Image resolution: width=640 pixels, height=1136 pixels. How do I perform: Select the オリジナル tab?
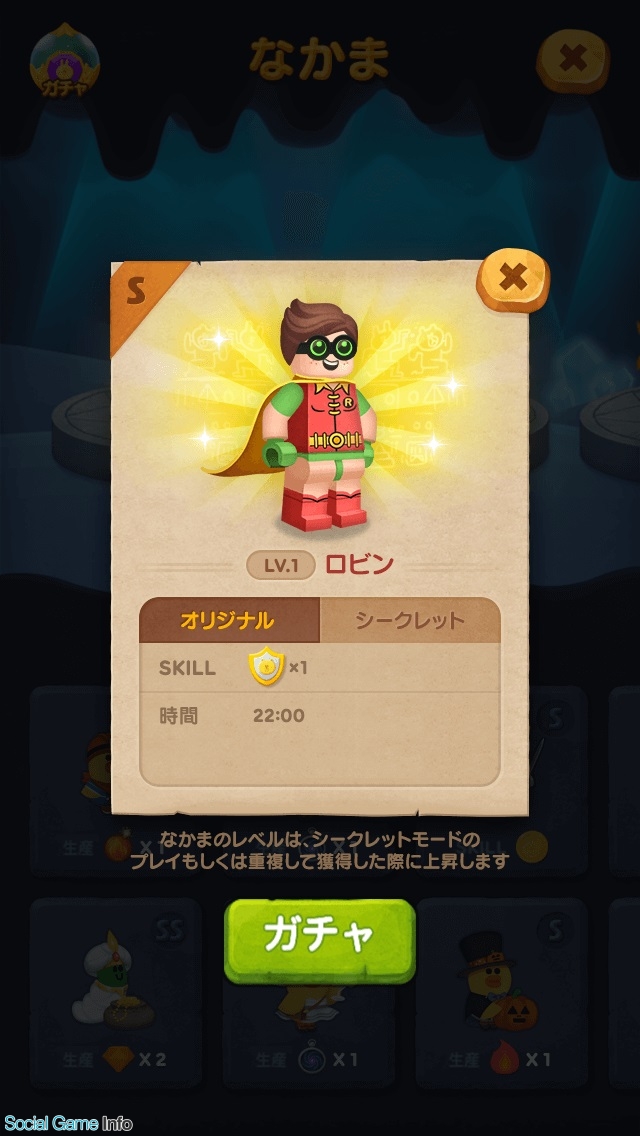pyautogui.click(x=229, y=620)
